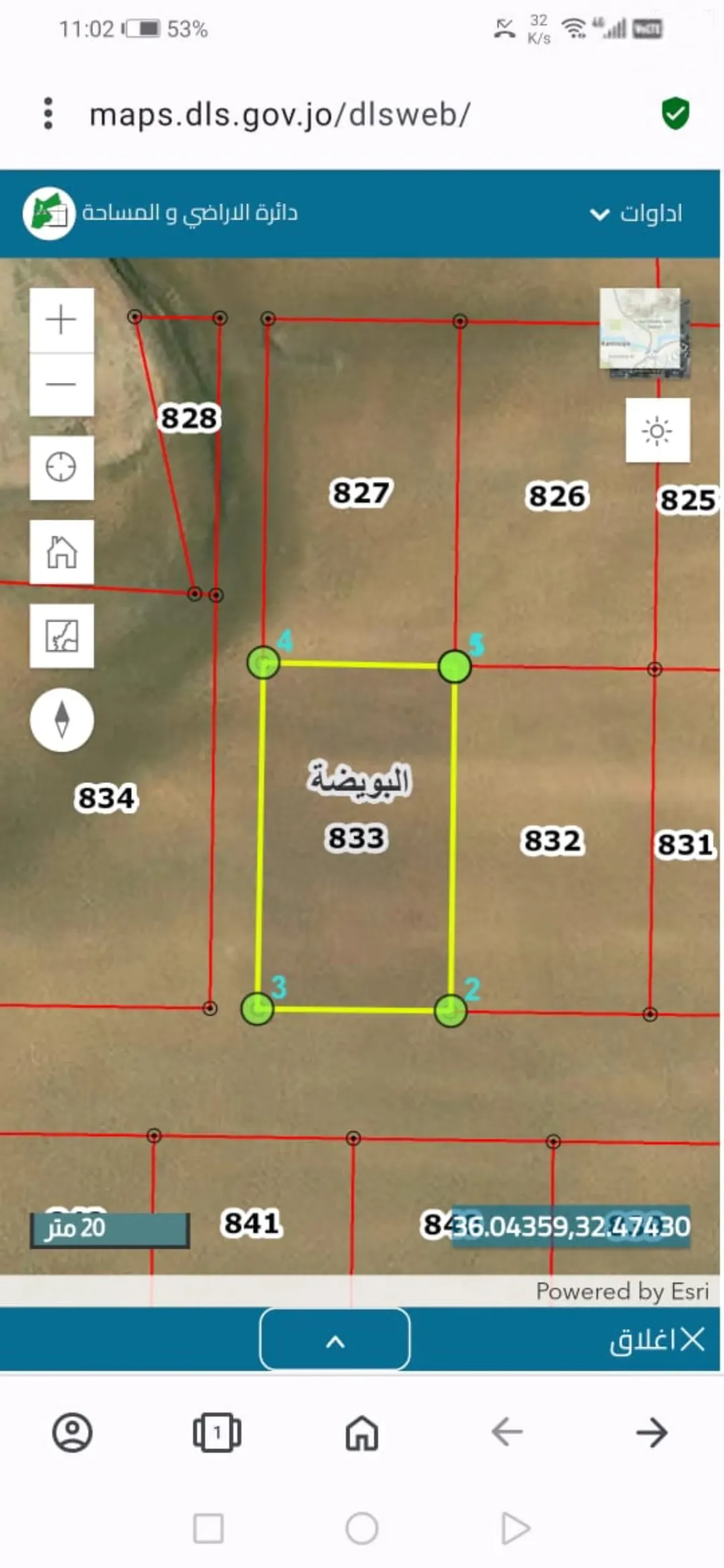Open recent apps with the square button
Image resolution: width=724 pixels, height=1568 pixels.
pos(208,1529)
